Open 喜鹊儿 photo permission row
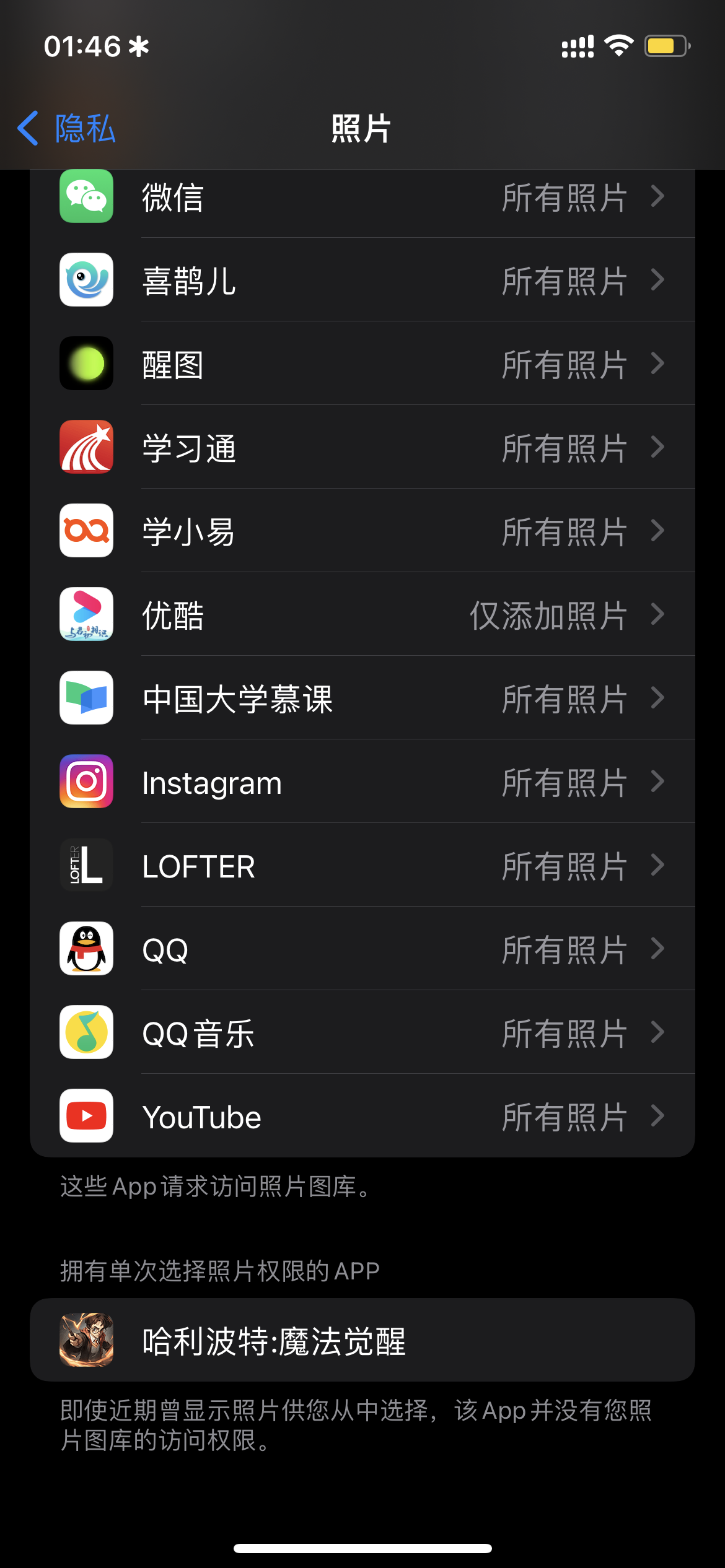This screenshot has width=725, height=1568. (x=362, y=281)
